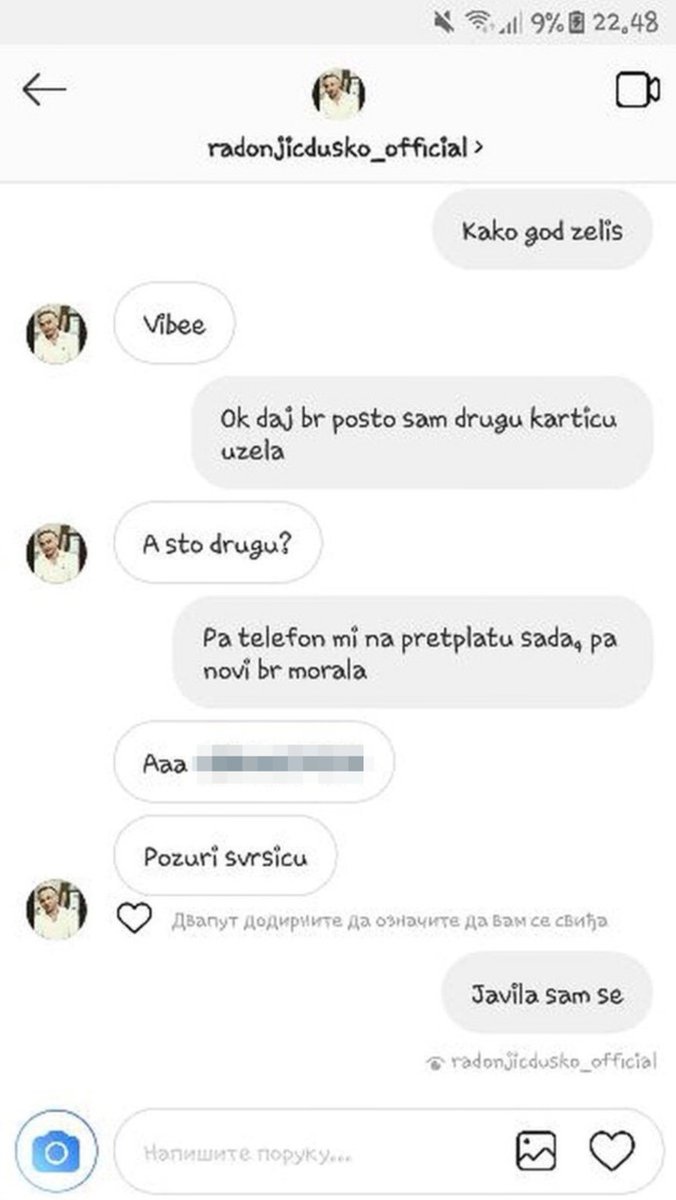
Task: Tap the avatar beside the "Vibee" message
Action: click(56, 334)
